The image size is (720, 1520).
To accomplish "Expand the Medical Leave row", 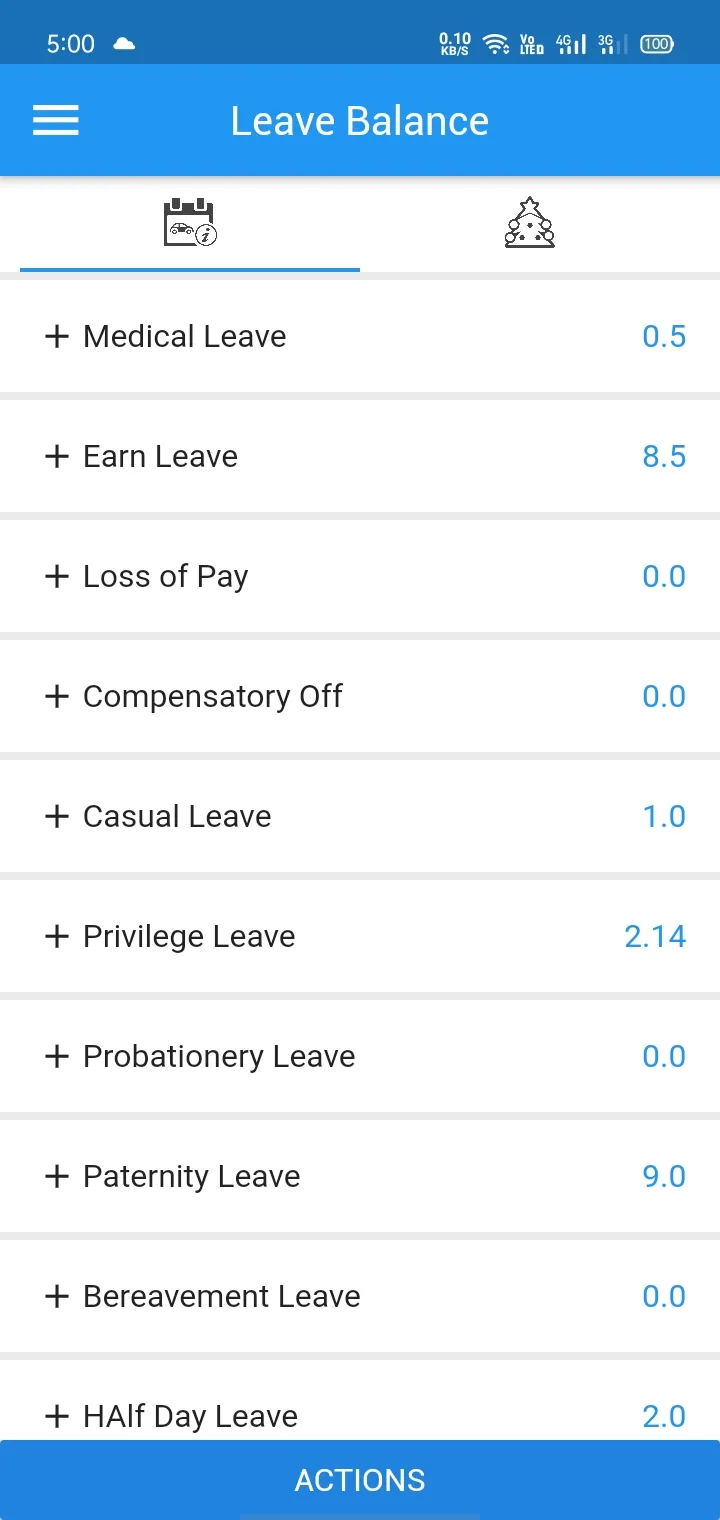I will 360,336.
